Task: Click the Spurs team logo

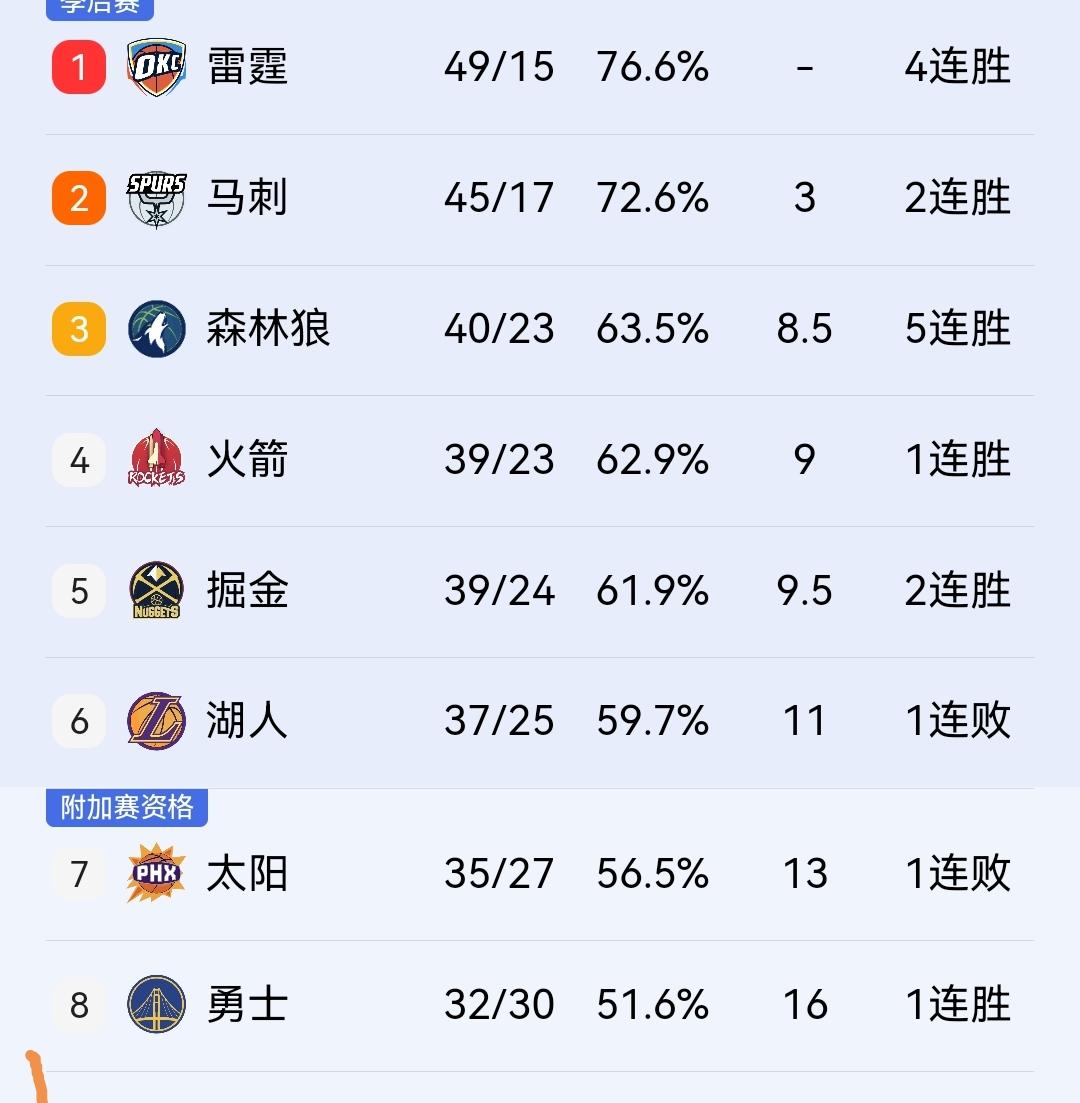Action: click(155, 197)
